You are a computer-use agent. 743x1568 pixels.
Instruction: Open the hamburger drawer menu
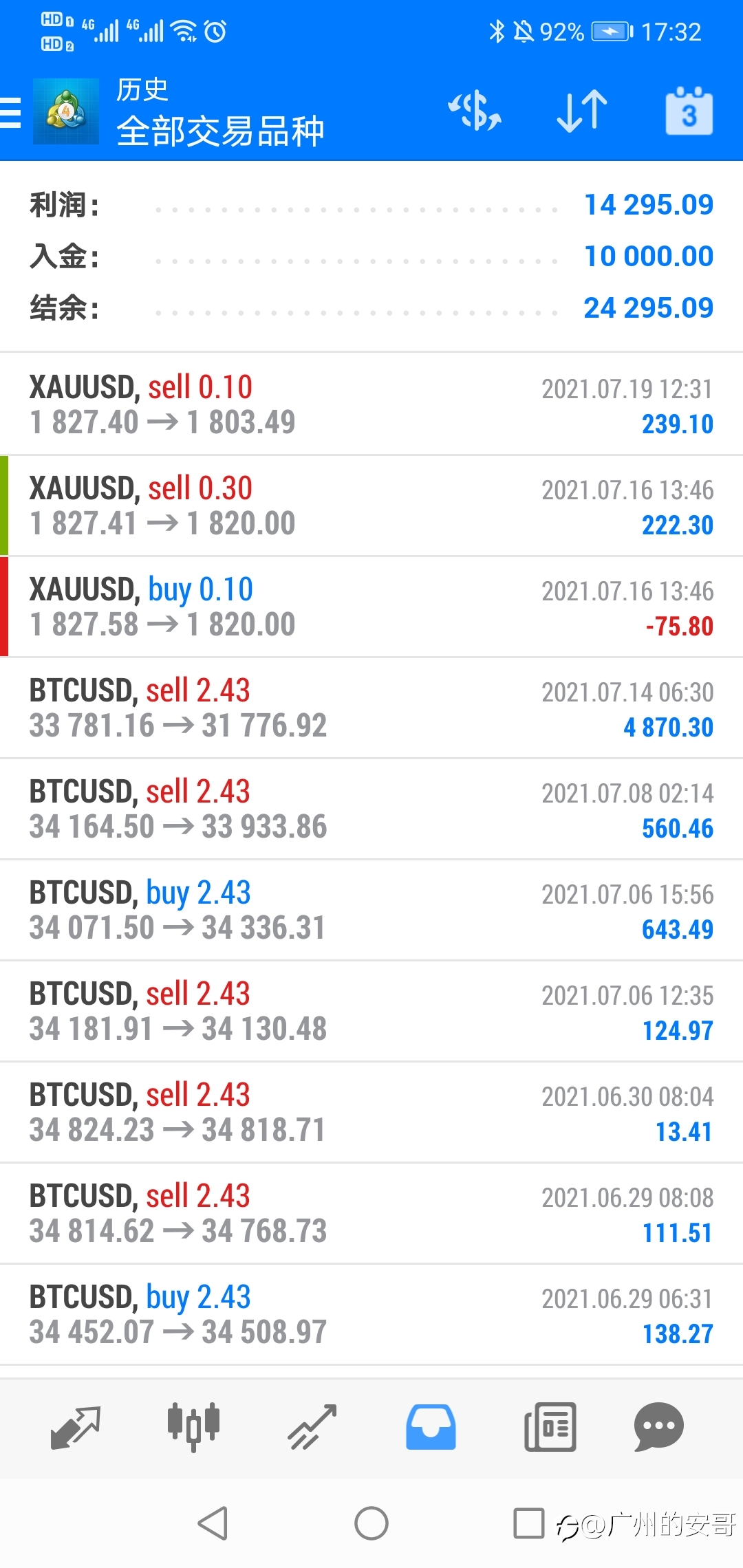click(x=10, y=113)
